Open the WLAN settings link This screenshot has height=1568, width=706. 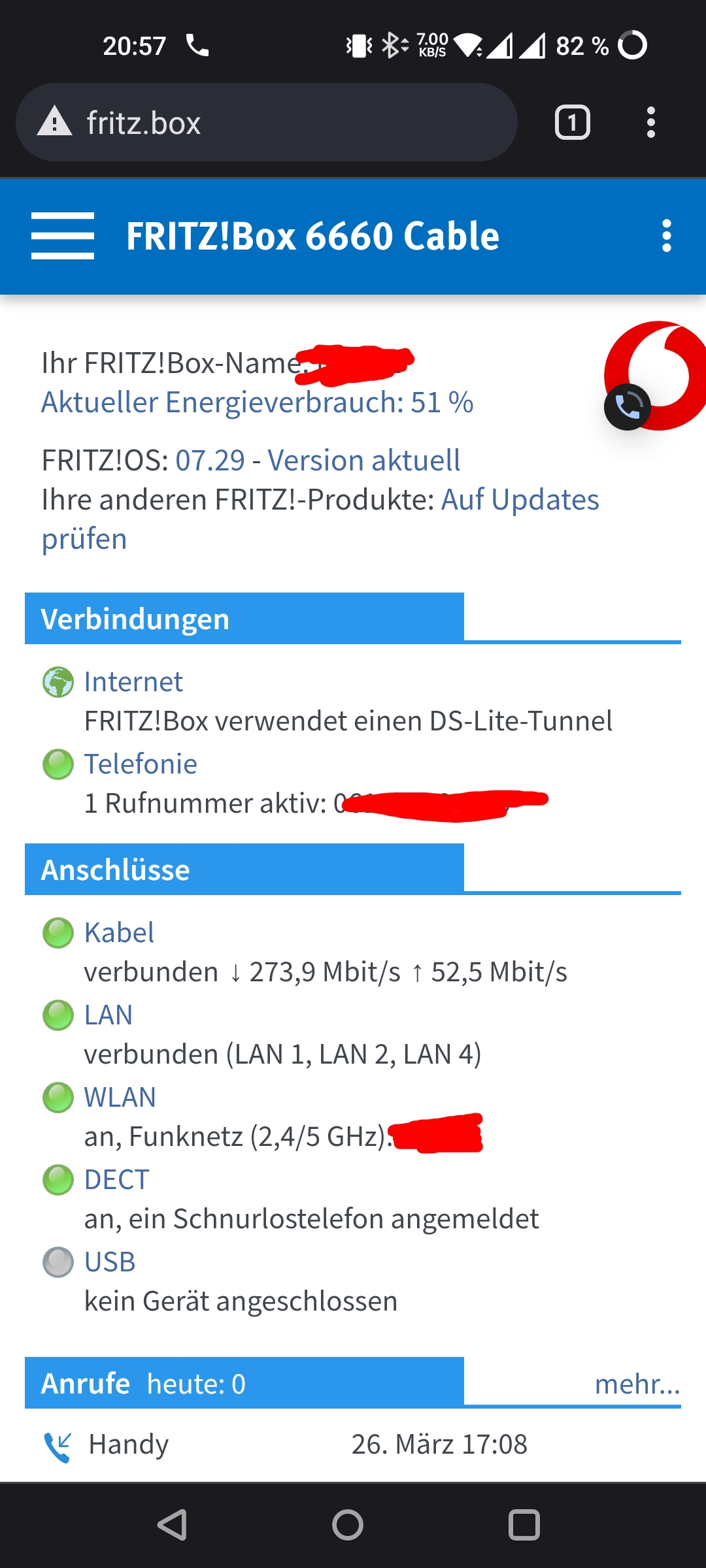click(120, 1098)
